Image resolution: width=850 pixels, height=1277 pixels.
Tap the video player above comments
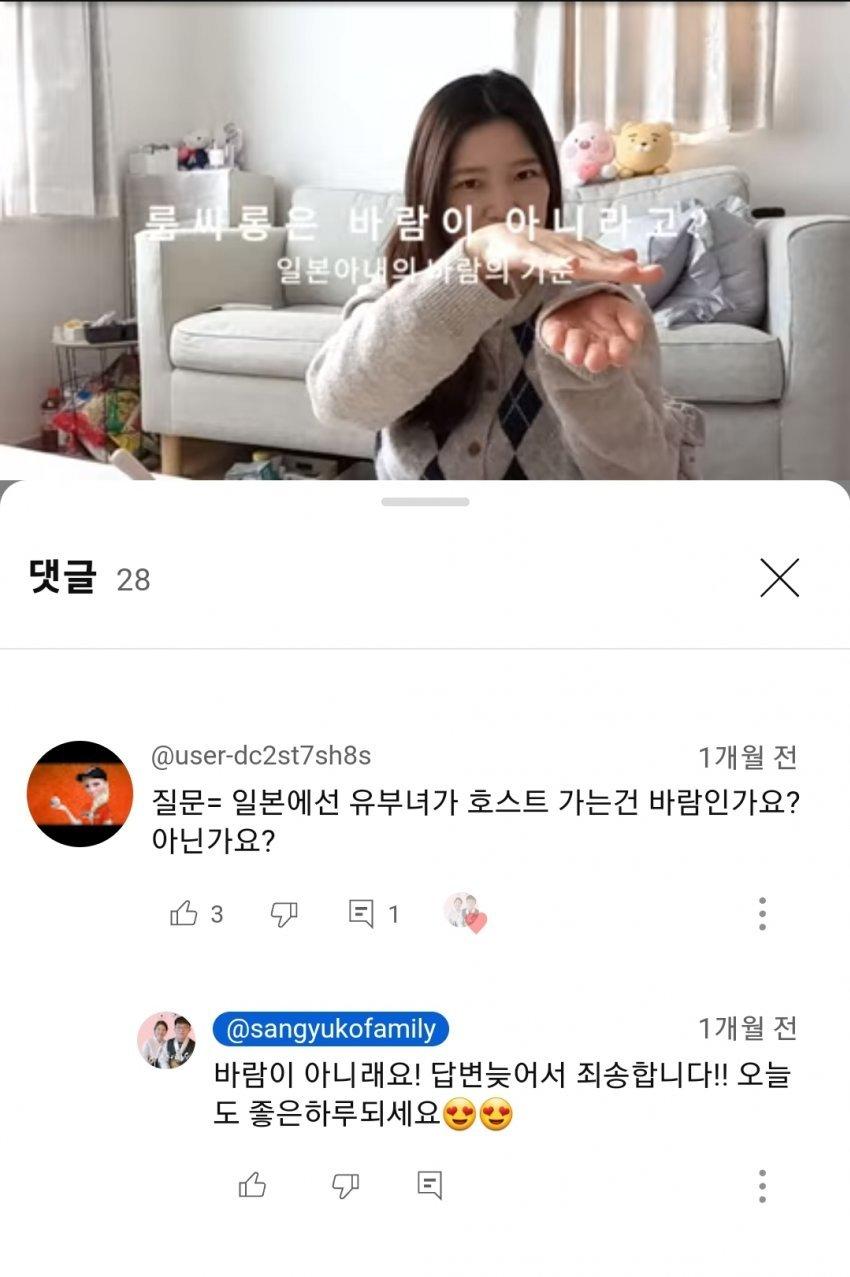tap(425, 240)
